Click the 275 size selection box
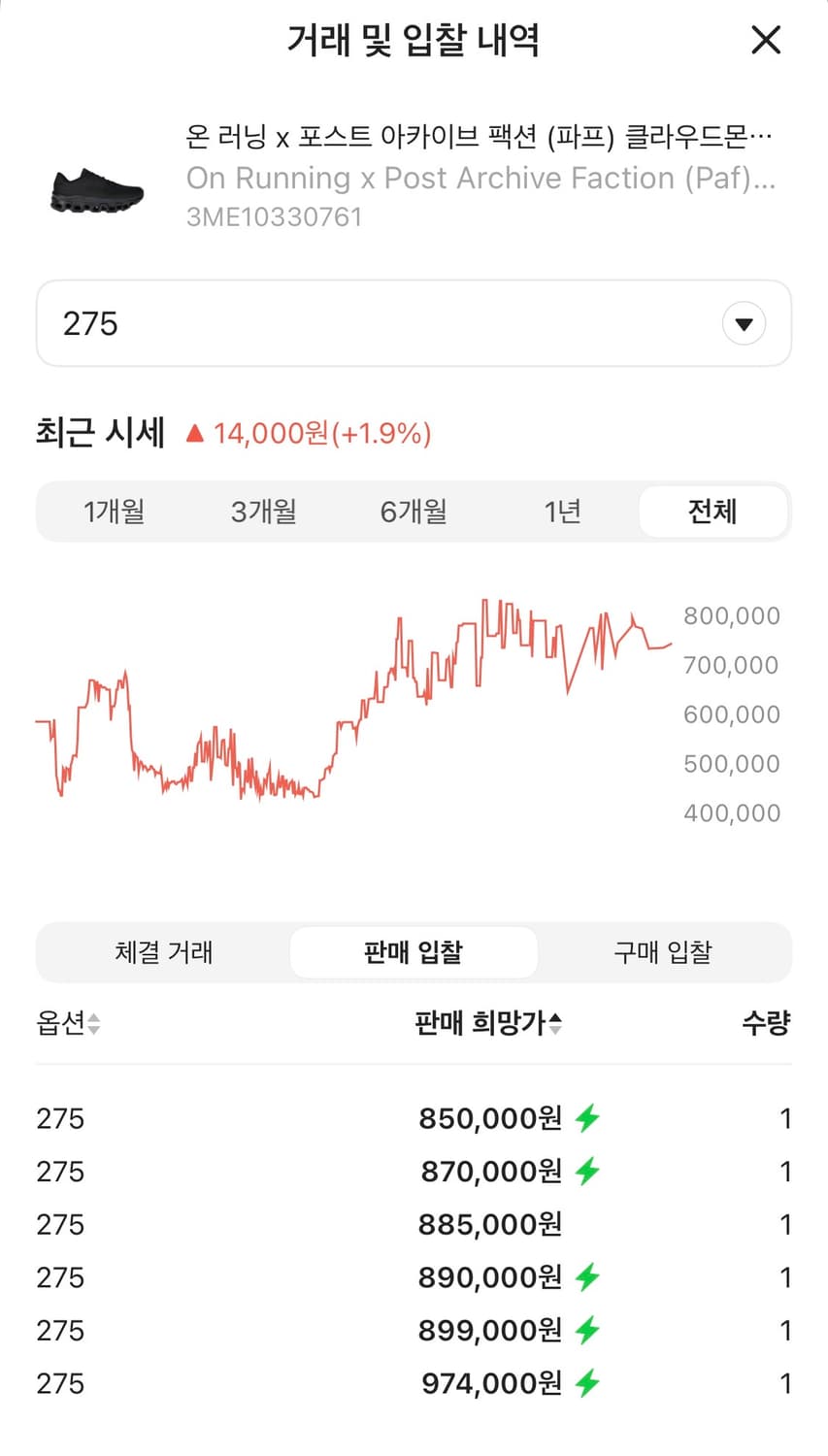This screenshot has width=828, height=1456. pyautogui.click(x=414, y=323)
